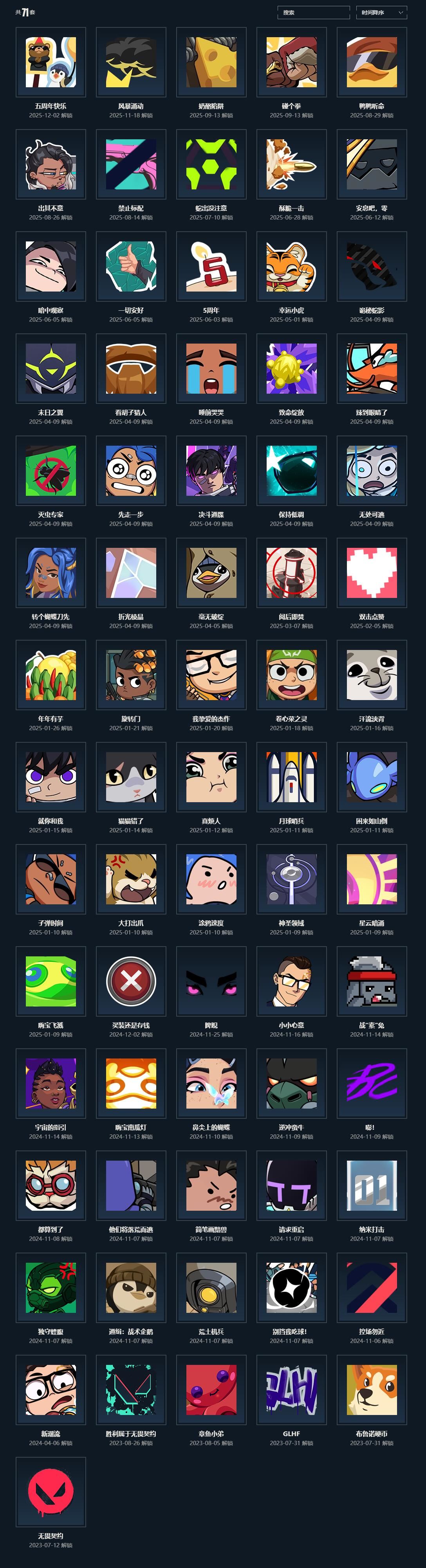Screen dimensions: 426x1568
Task: Open the 5周年 candle spray
Action: pyautogui.click(x=211, y=266)
